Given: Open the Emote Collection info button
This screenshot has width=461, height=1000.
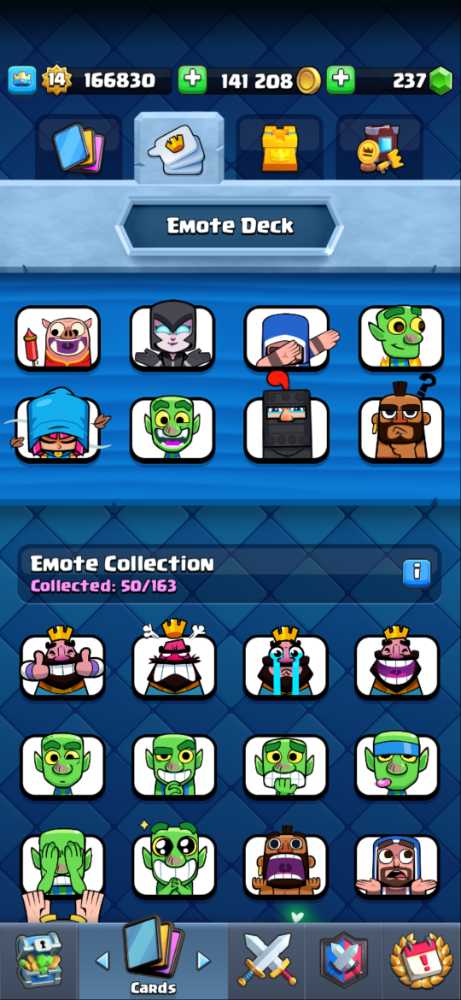Looking at the screenshot, I should coord(416,572).
